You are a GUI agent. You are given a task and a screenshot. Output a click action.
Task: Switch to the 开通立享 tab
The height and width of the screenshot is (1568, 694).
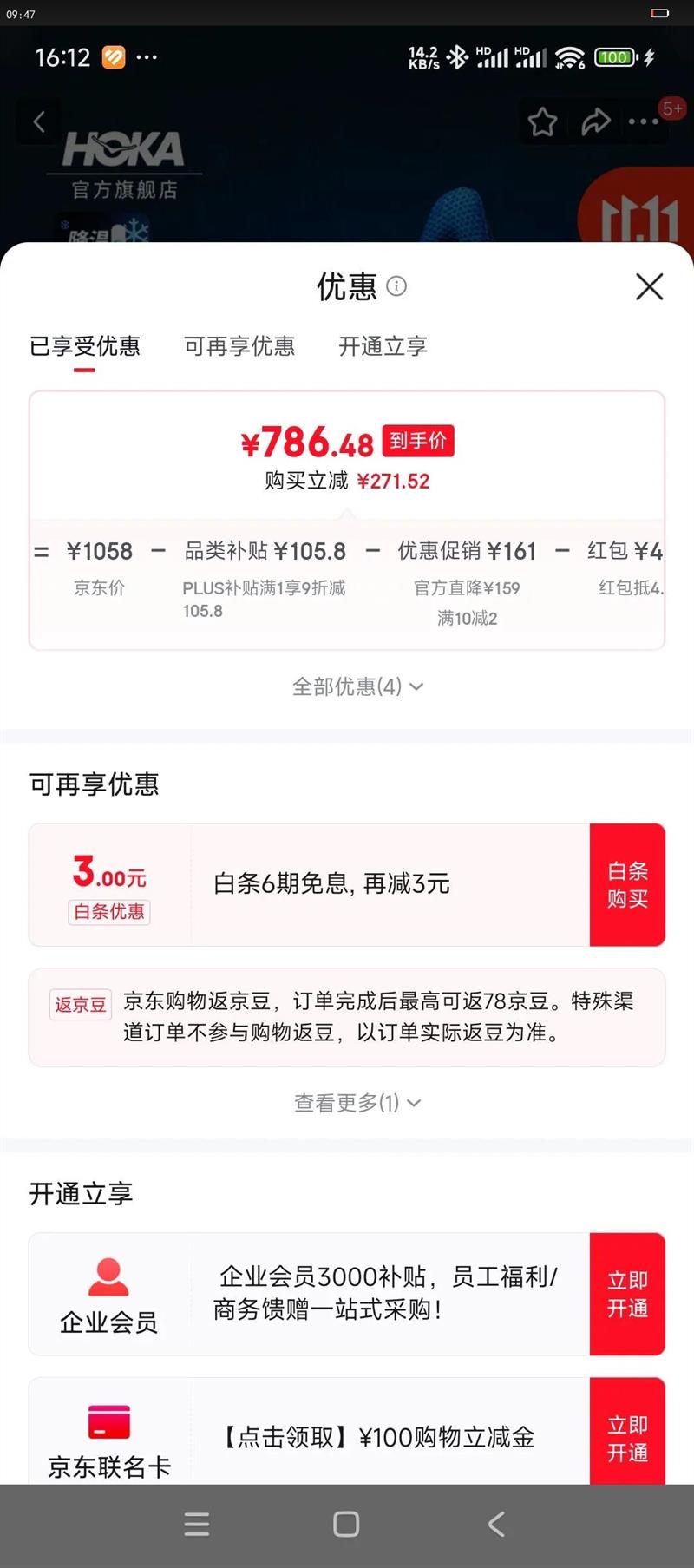point(383,346)
